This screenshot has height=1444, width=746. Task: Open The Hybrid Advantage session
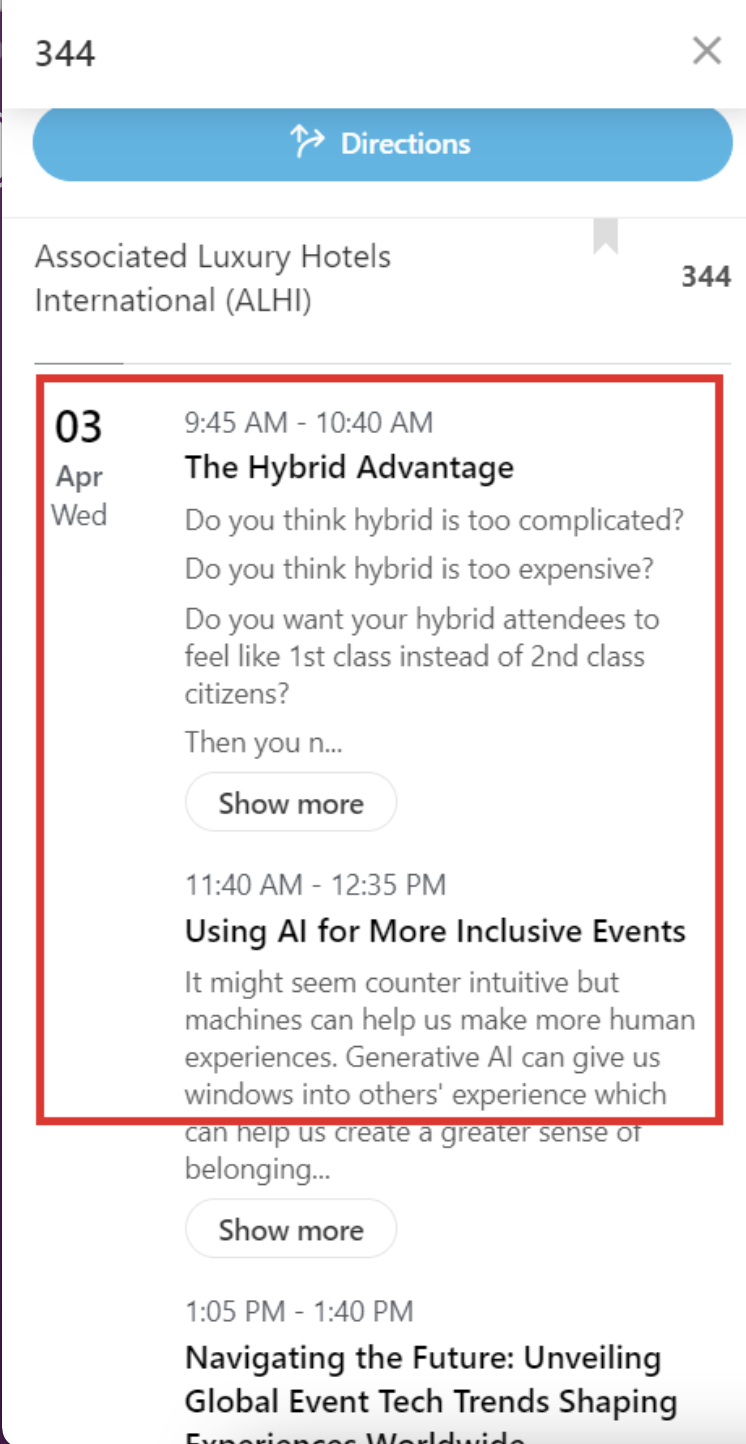pyautogui.click(x=349, y=467)
